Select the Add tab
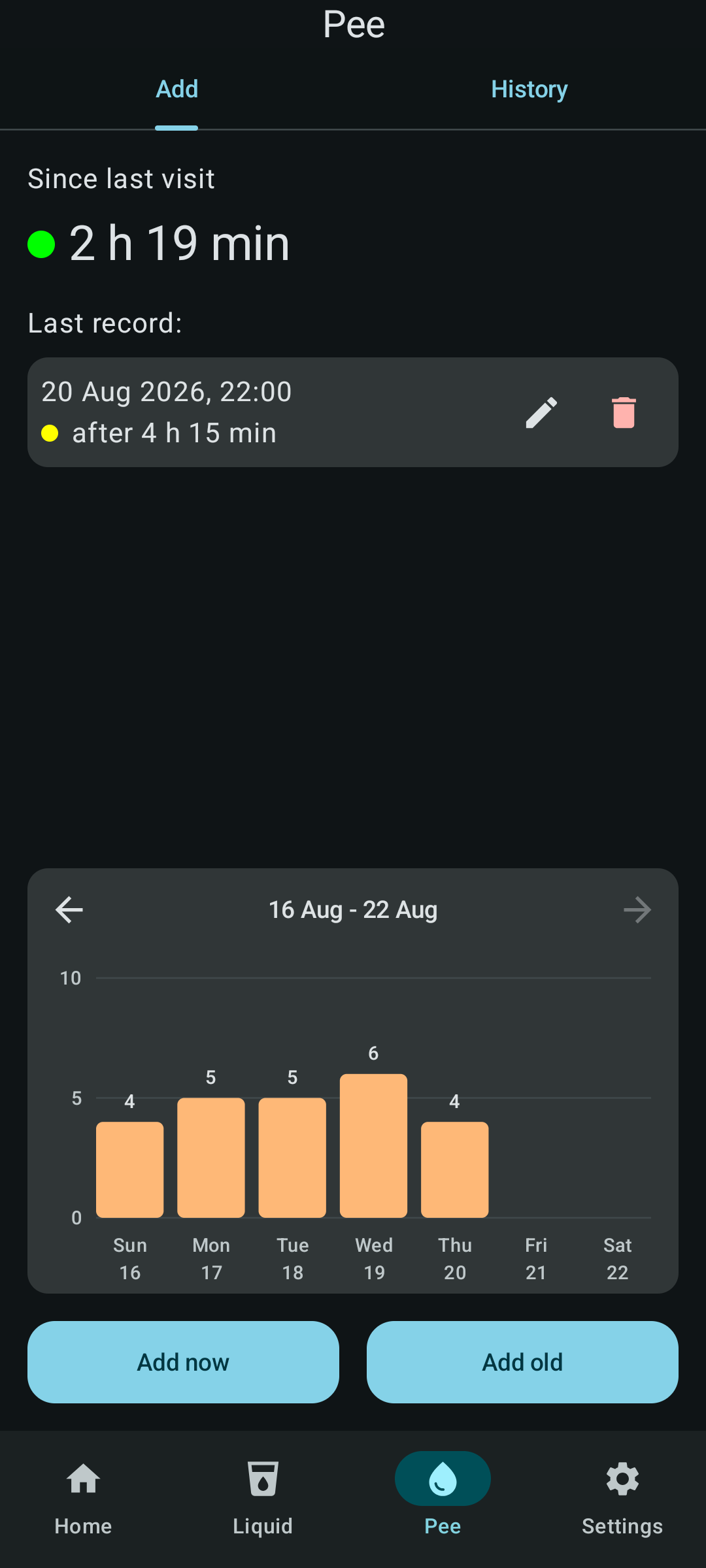This screenshot has height=1568, width=706. click(x=176, y=89)
